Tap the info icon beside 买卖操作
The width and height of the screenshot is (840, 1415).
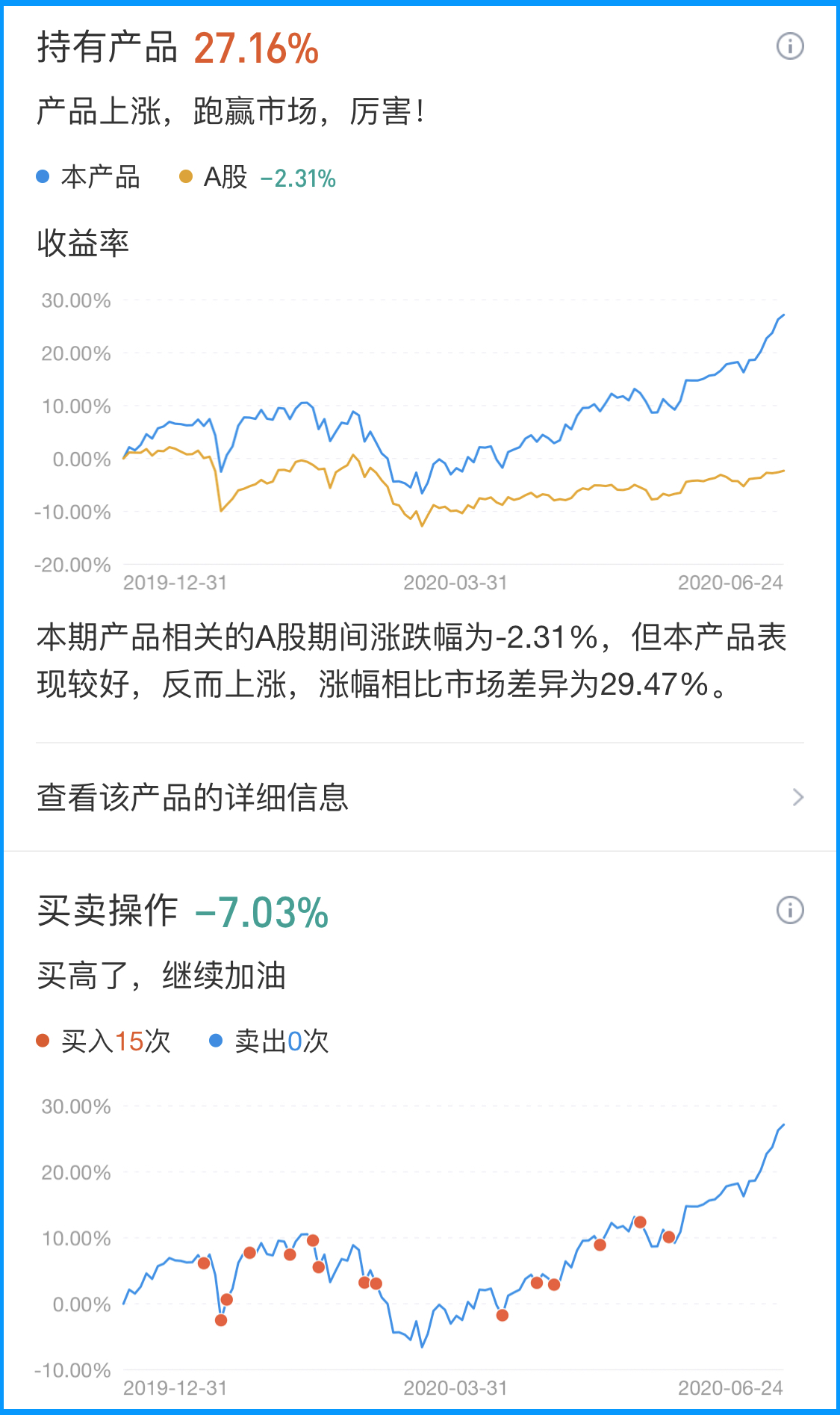[x=790, y=910]
